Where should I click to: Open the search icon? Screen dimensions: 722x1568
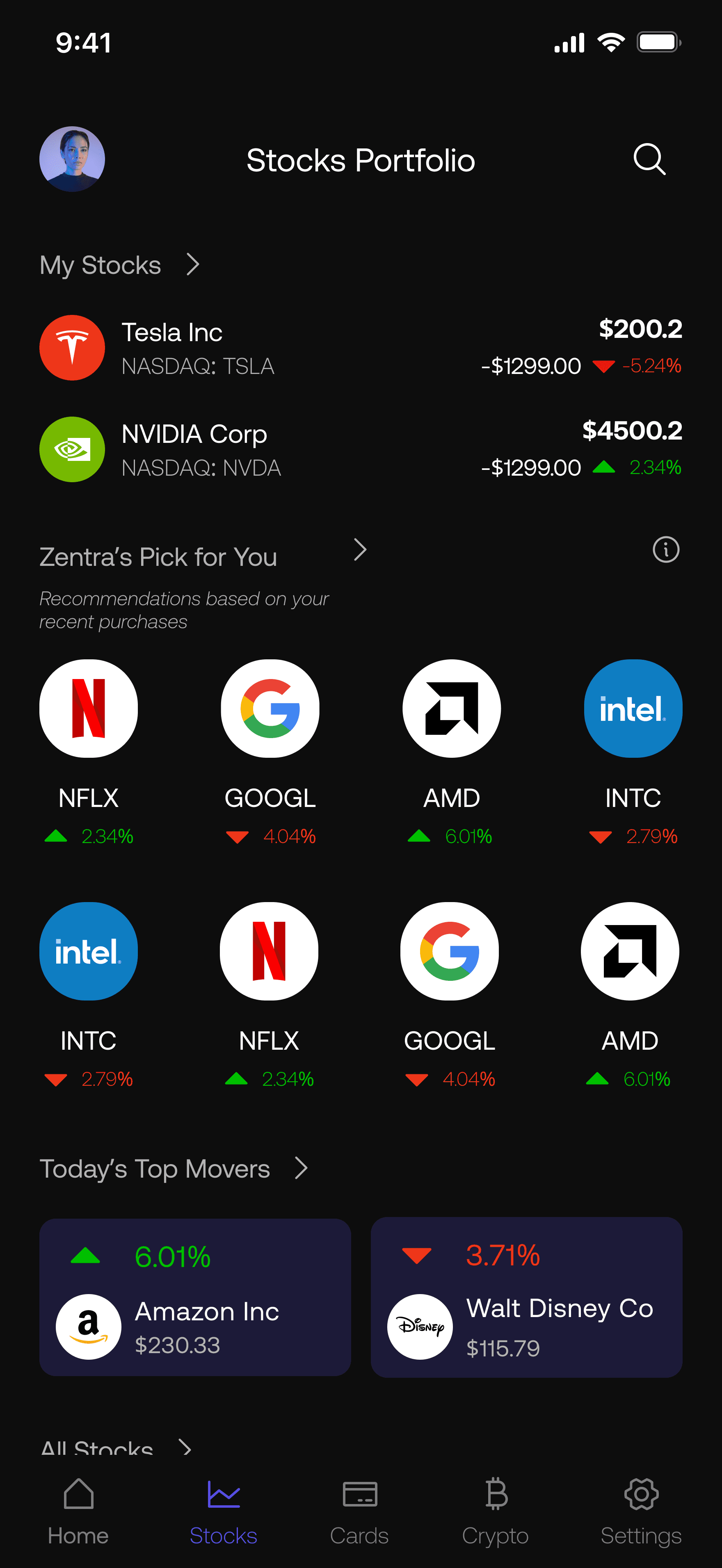pos(649,160)
